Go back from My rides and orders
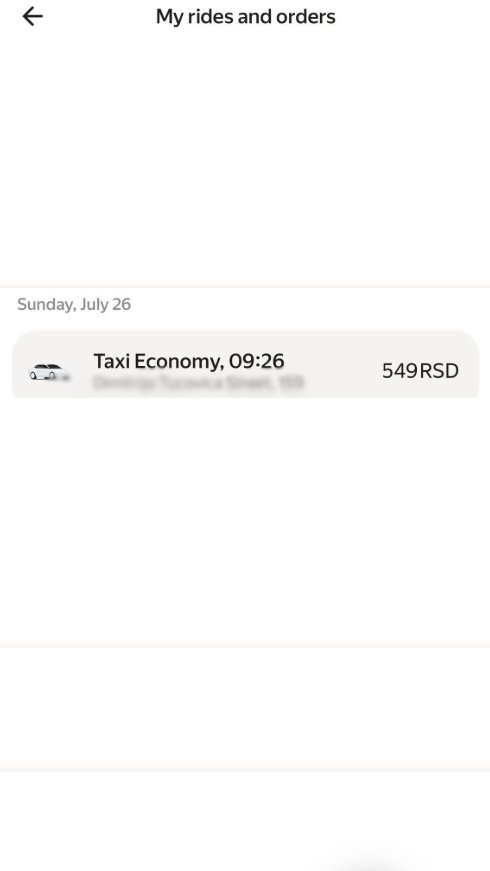This screenshot has height=871, width=490. pyautogui.click(x=32, y=17)
